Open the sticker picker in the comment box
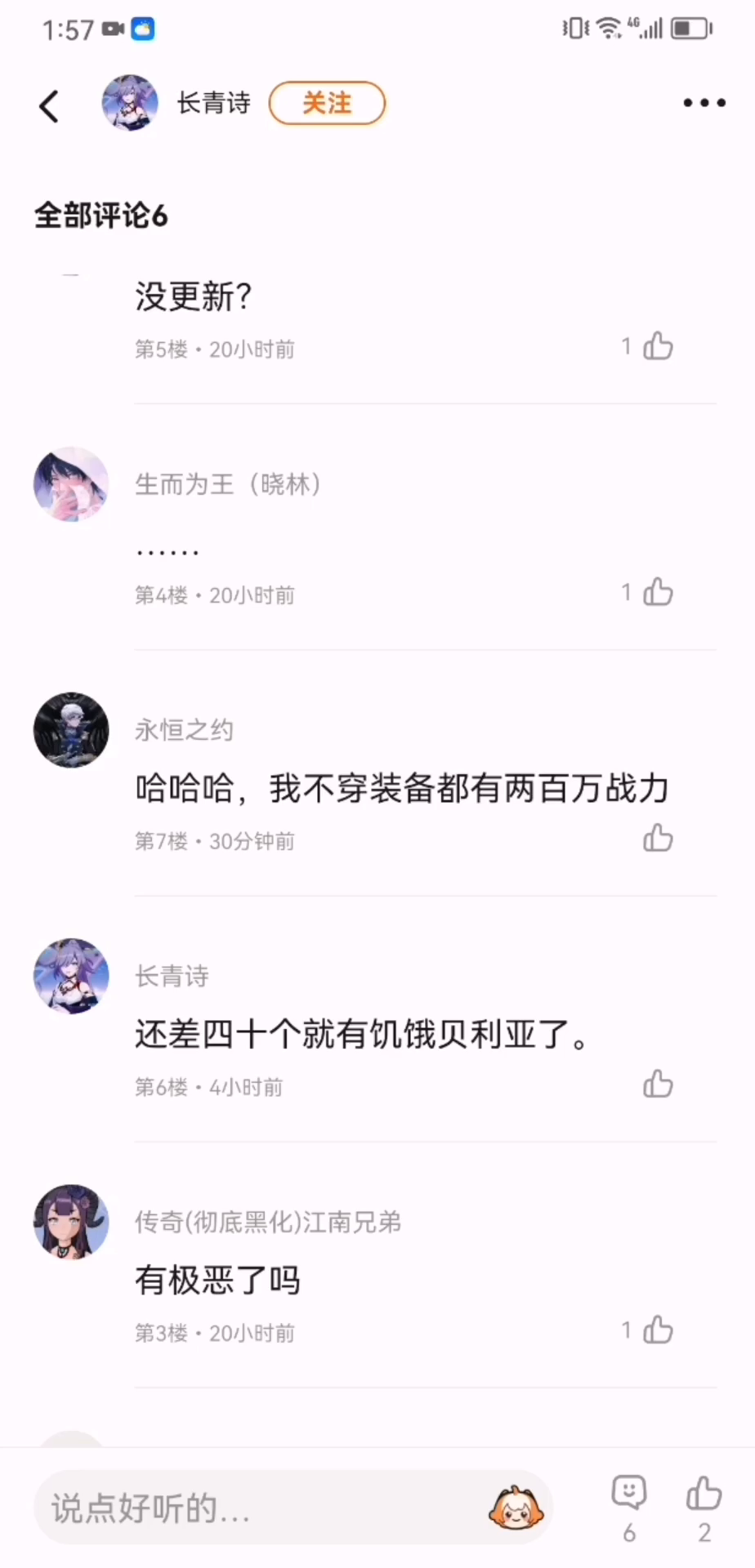This screenshot has width=755, height=1568. click(x=516, y=1508)
